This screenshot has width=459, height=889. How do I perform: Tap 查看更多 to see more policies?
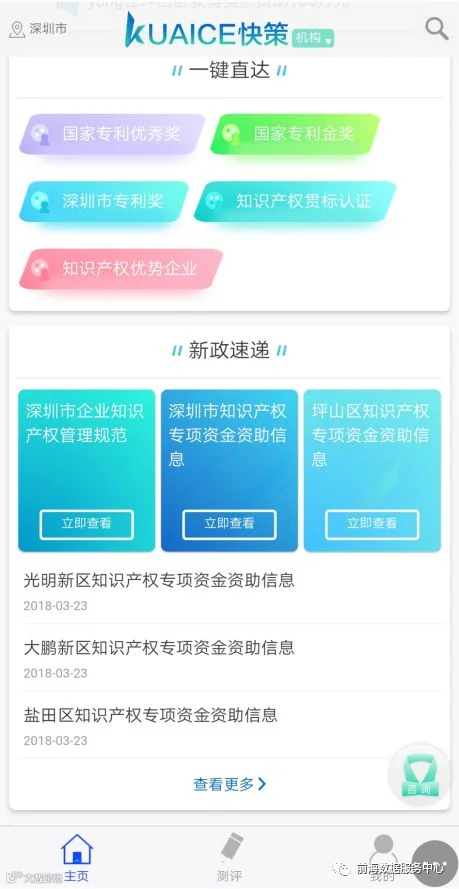point(230,784)
